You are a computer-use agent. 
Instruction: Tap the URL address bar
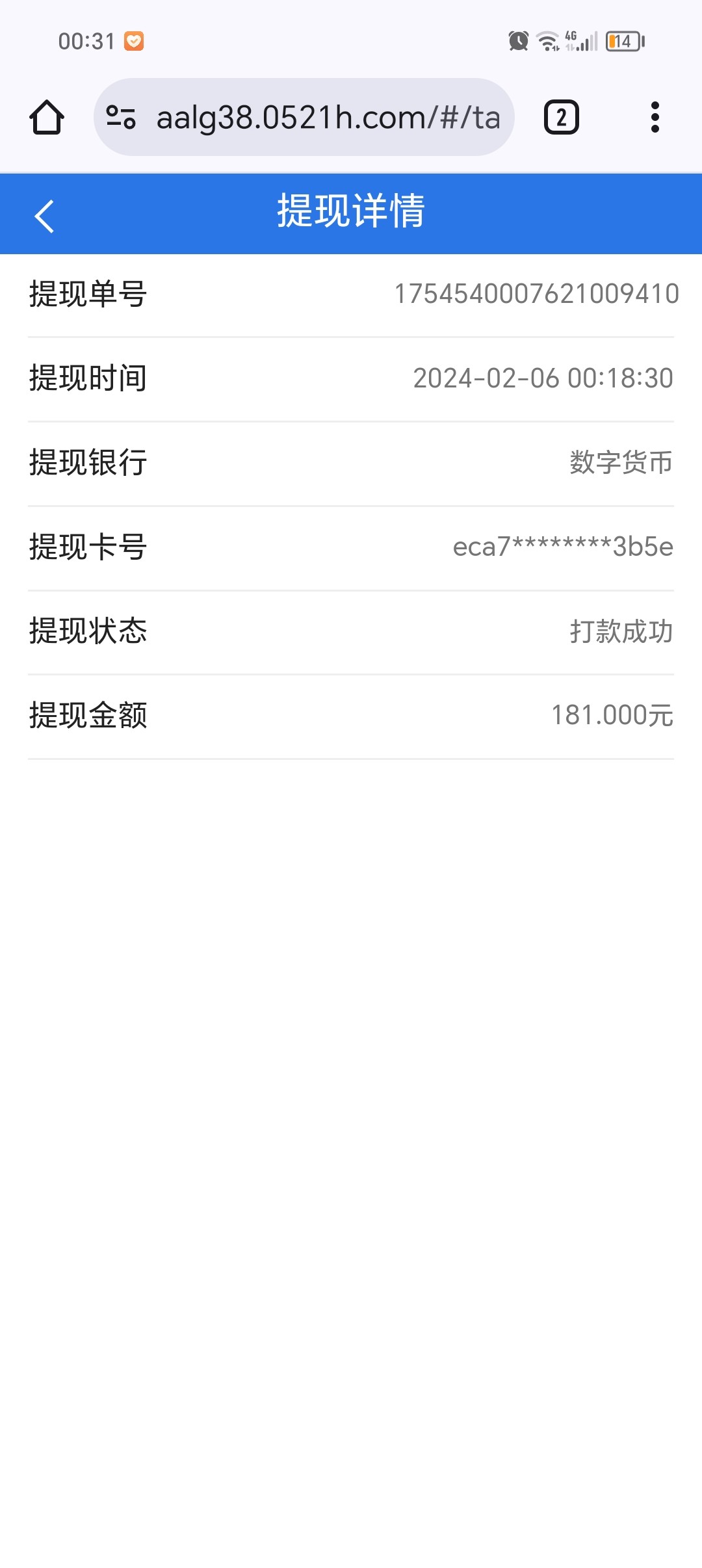(x=328, y=118)
